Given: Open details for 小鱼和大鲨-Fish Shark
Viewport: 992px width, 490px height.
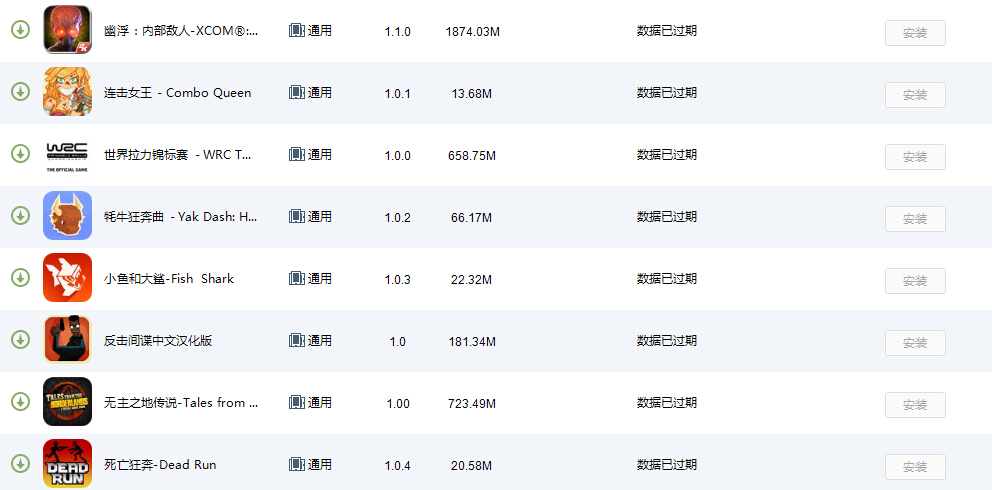Looking at the screenshot, I should tap(168, 279).
